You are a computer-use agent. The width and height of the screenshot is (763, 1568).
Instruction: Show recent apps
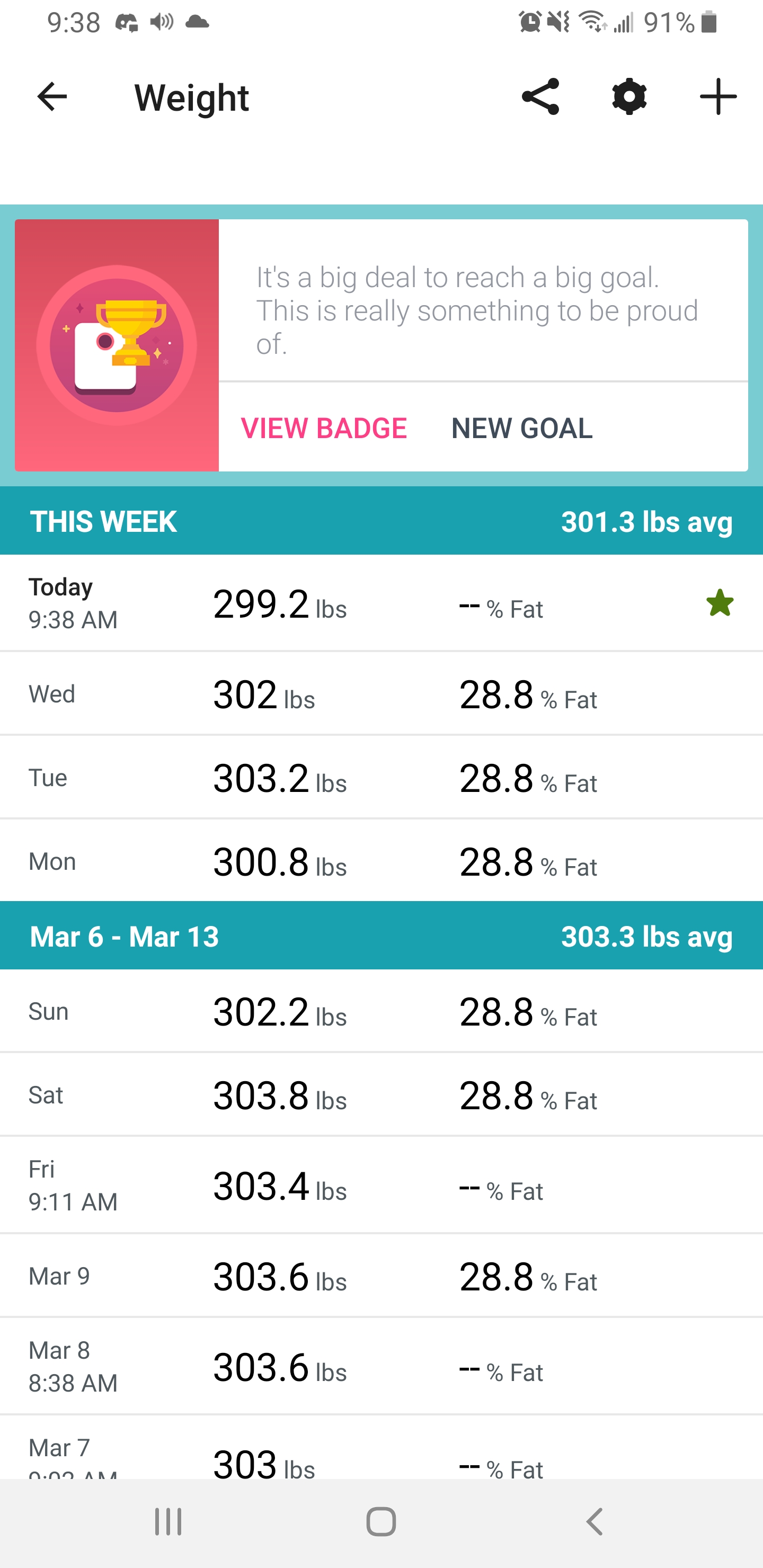click(168, 1522)
